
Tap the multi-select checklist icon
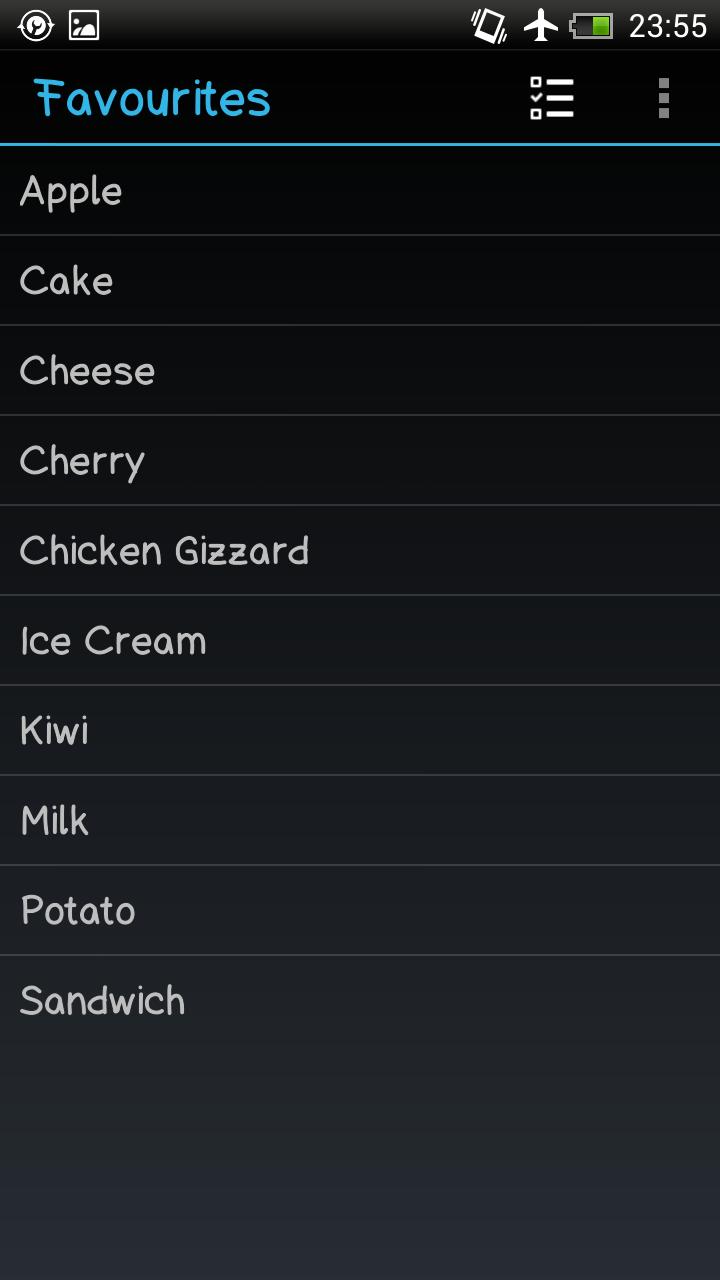pyautogui.click(x=552, y=98)
